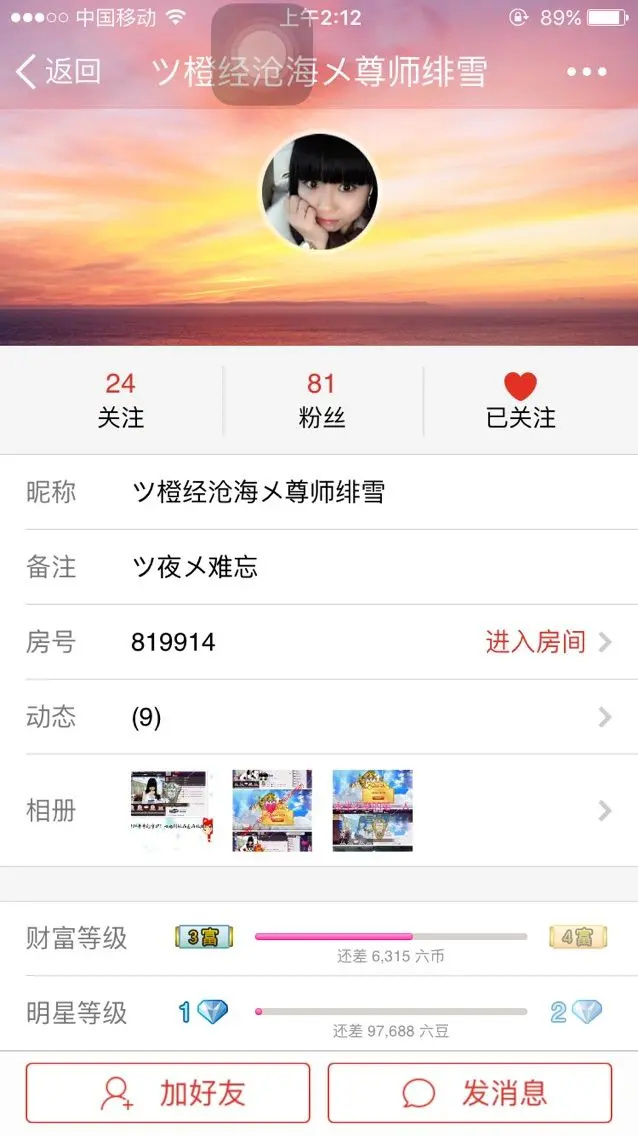The image size is (638, 1136).
Task: Open the 粉丝 fans list
Action: pos(321,401)
